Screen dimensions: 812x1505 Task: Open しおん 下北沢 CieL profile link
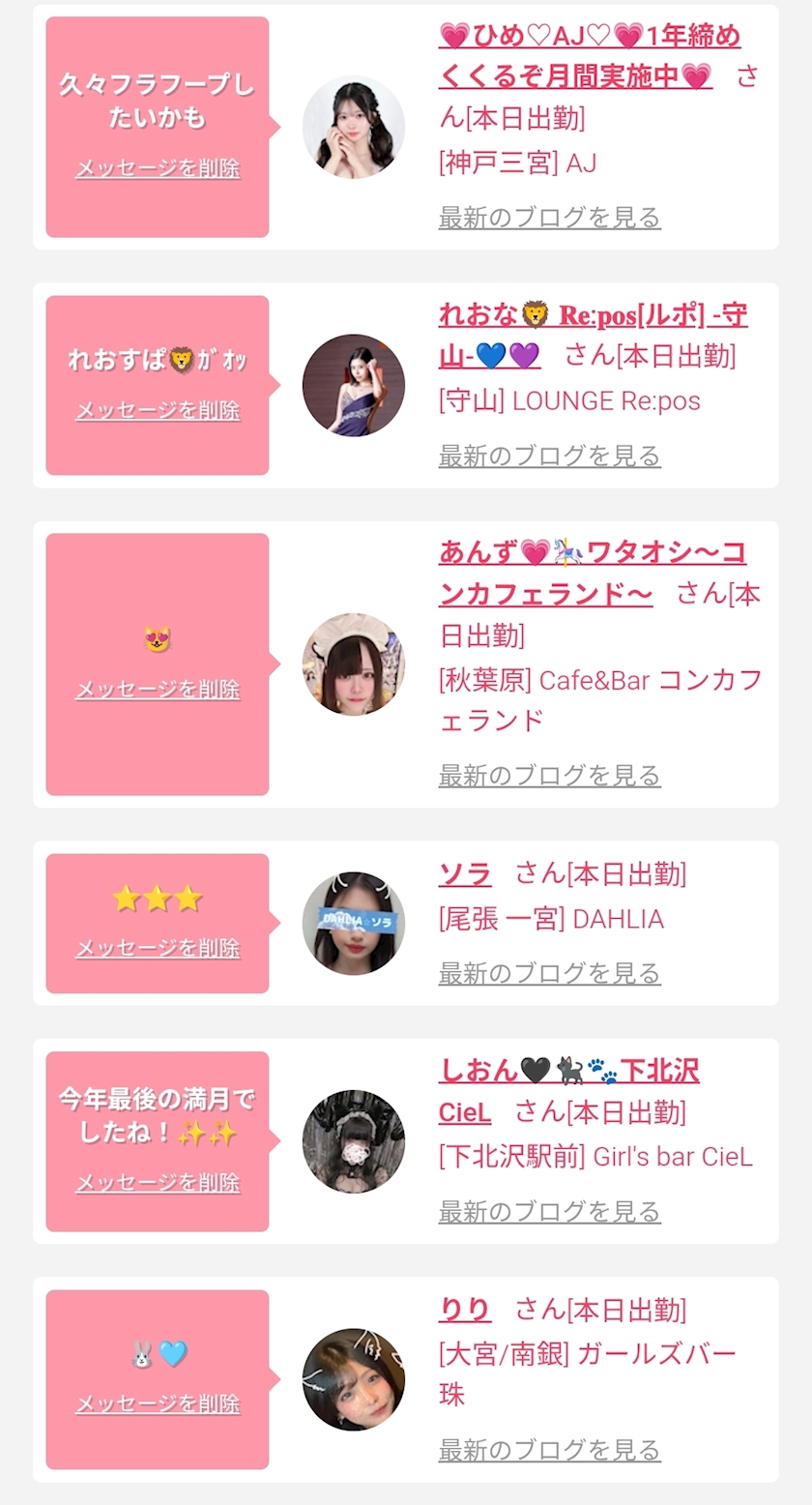(568, 1071)
